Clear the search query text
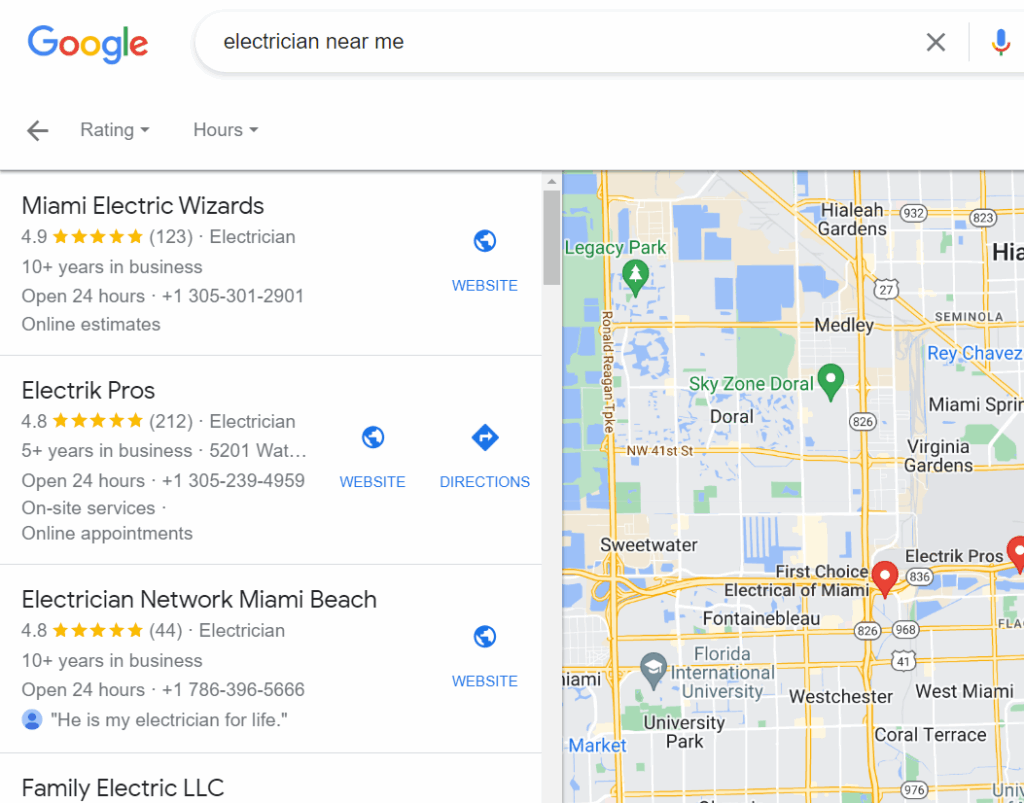Image resolution: width=1024 pixels, height=803 pixels. 935,42
